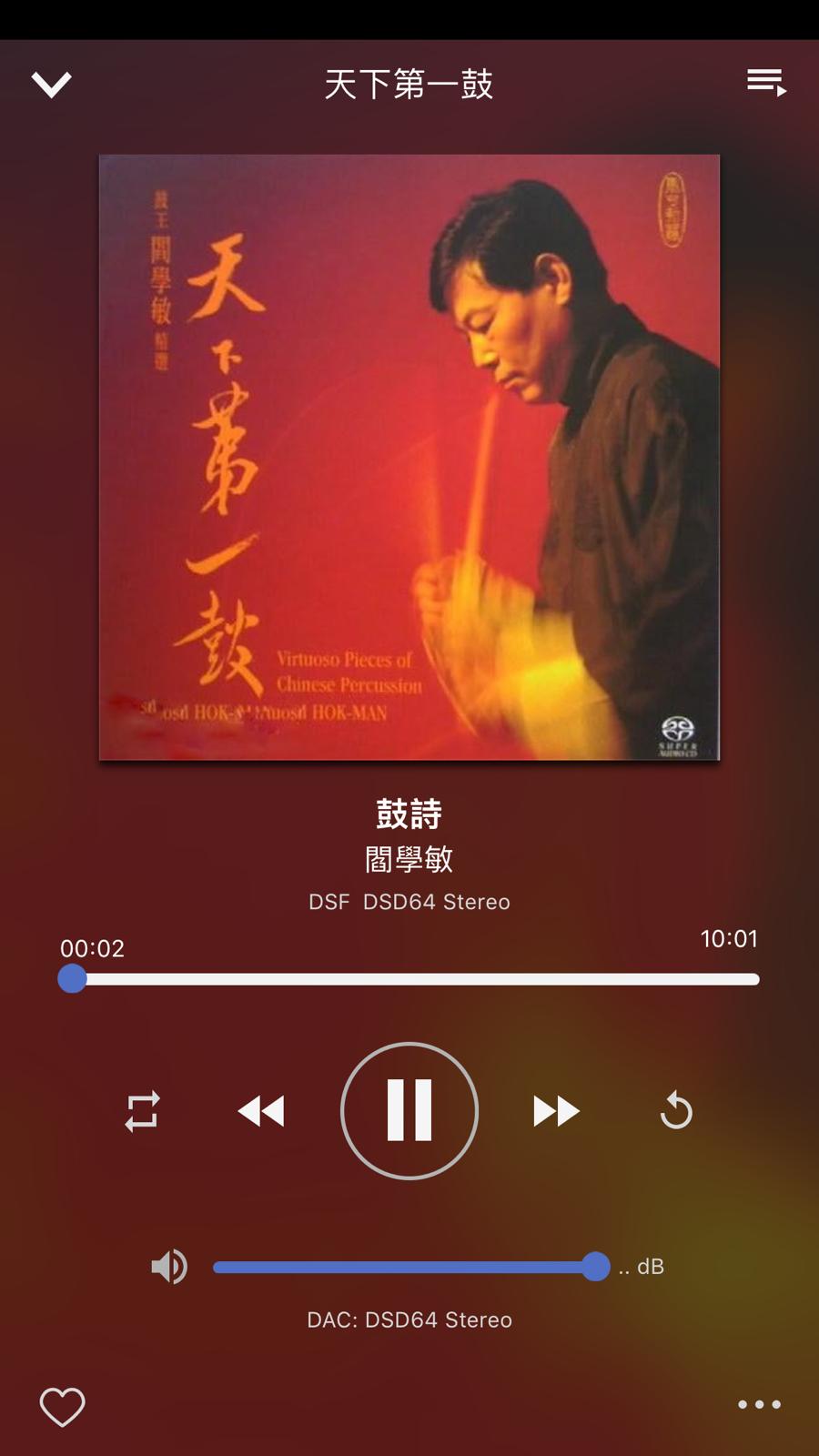Collapse the now playing screen
The width and height of the screenshot is (819, 1456).
click(51, 85)
